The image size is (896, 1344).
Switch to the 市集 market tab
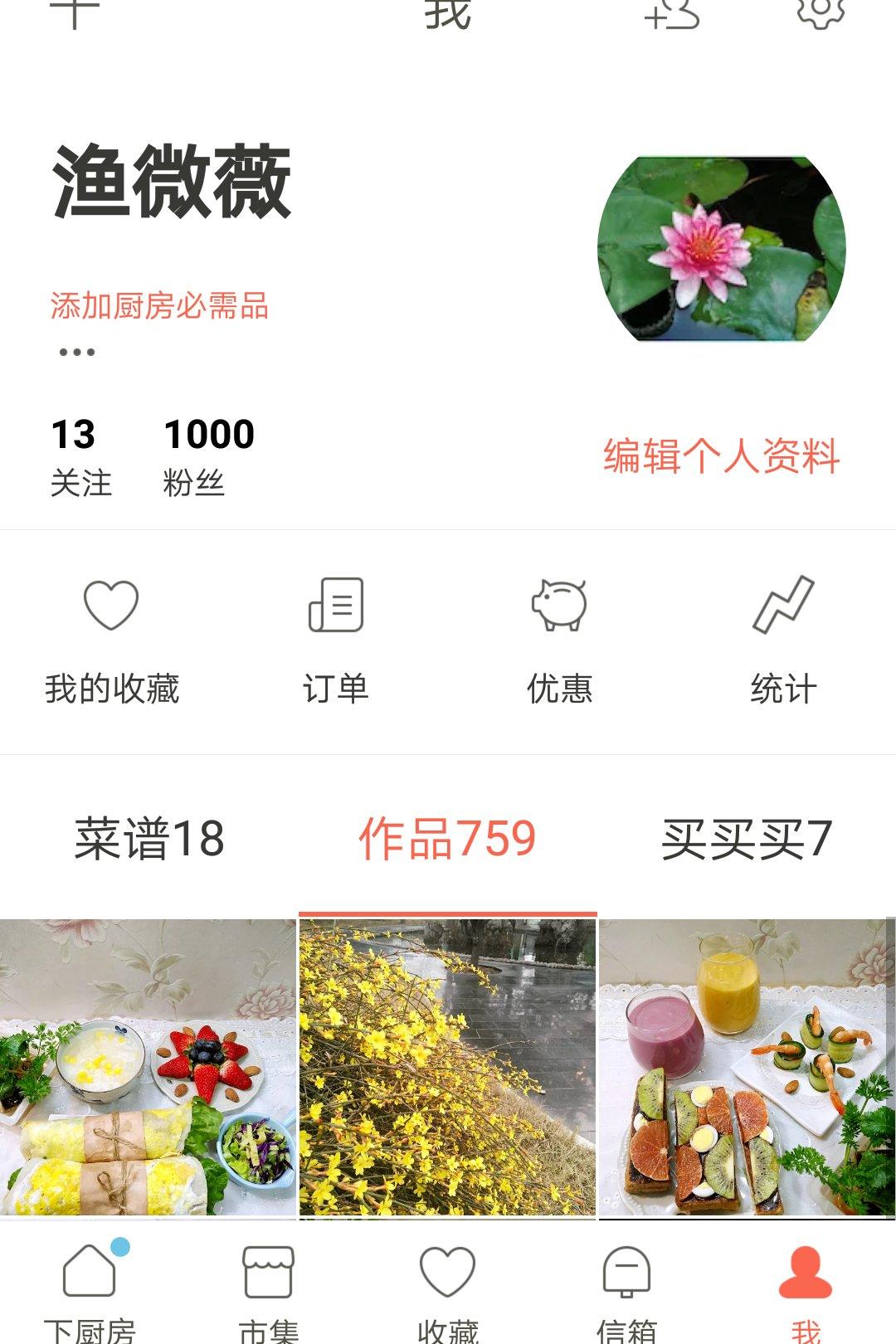(x=268, y=1292)
